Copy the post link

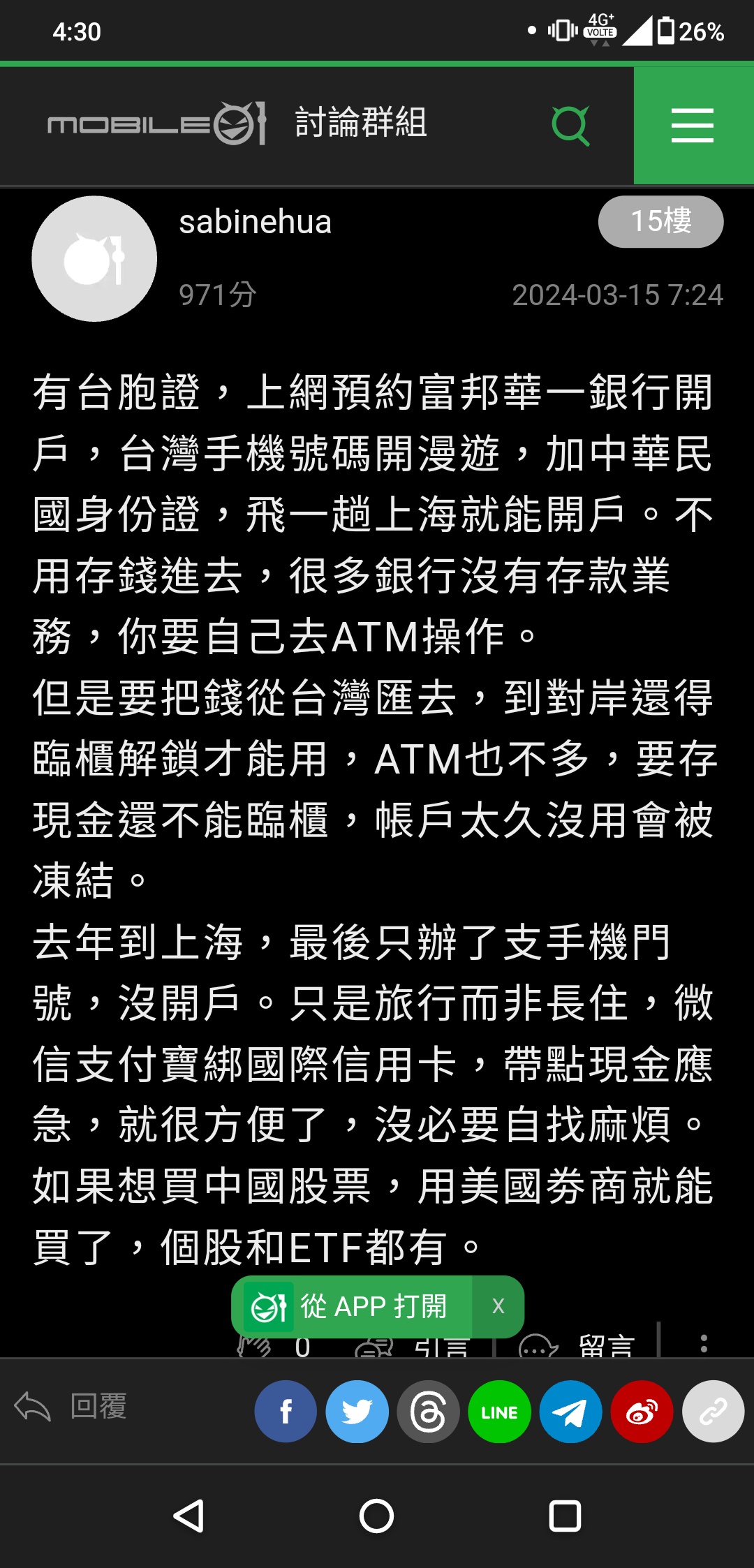pyautogui.click(x=713, y=1412)
